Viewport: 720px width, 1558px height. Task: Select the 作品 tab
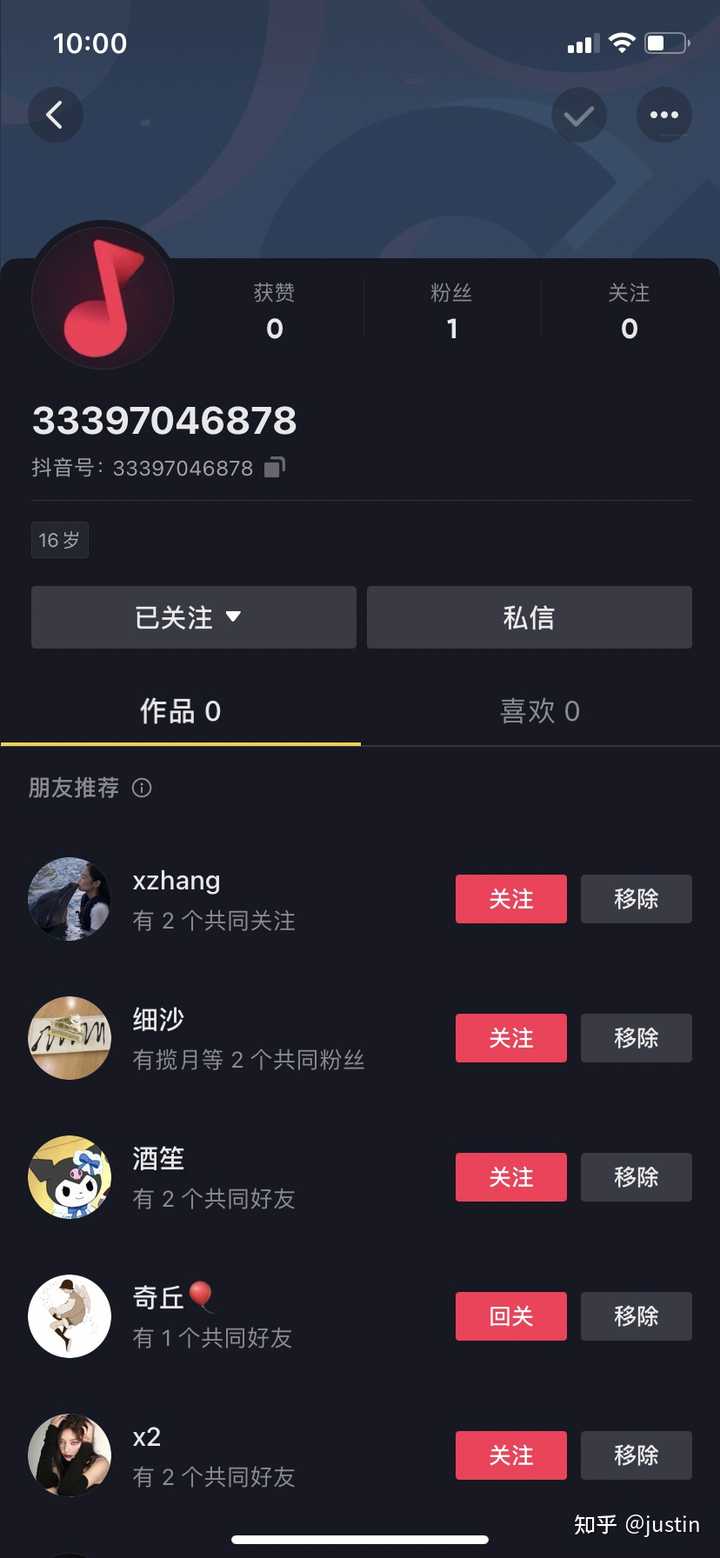180,711
